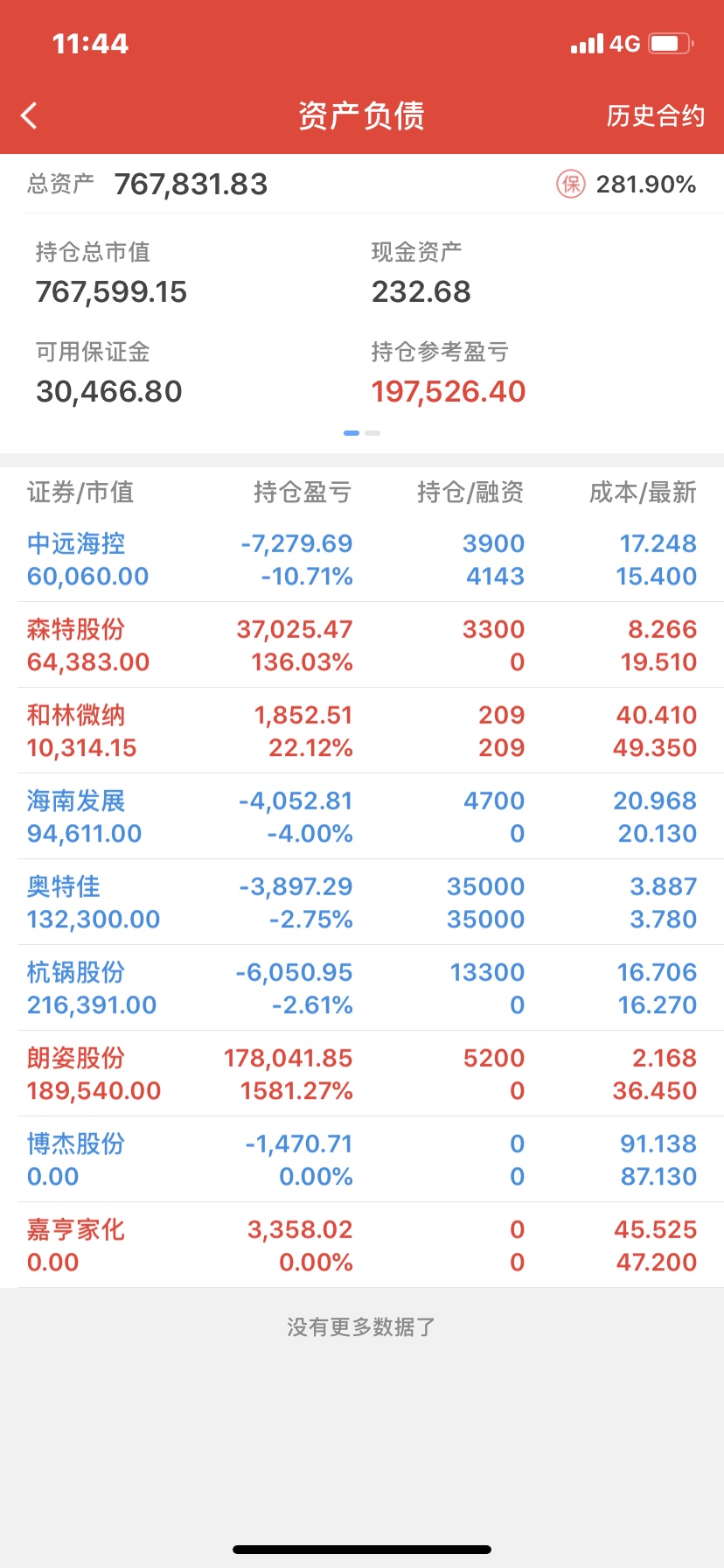Image resolution: width=724 pixels, height=1568 pixels.
Task: Open the 历史合约 history contracts page
Action: 655,115
